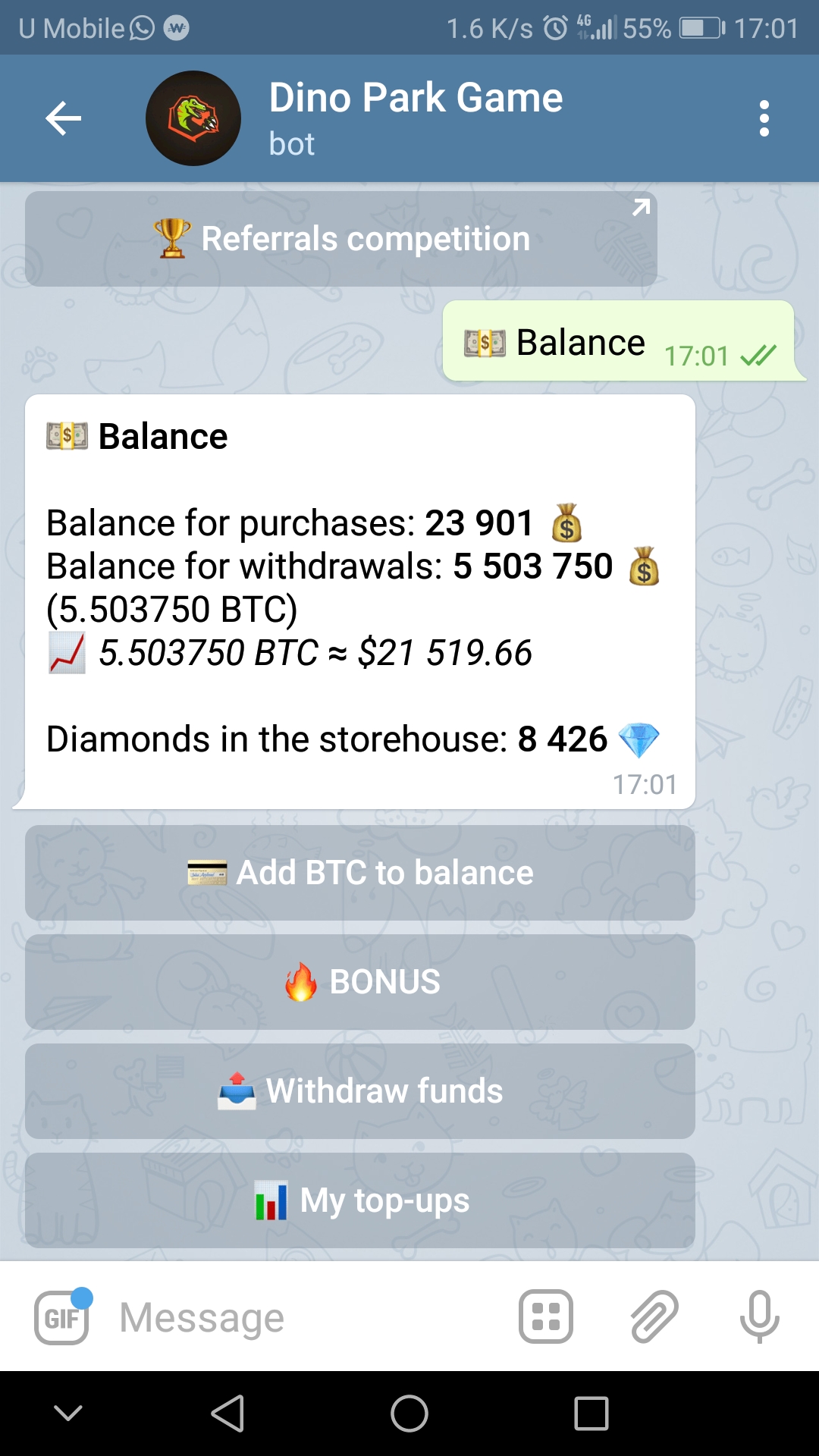Image resolution: width=819 pixels, height=1456 pixels.
Task: Claim the BONUS button
Action: tap(360, 982)
